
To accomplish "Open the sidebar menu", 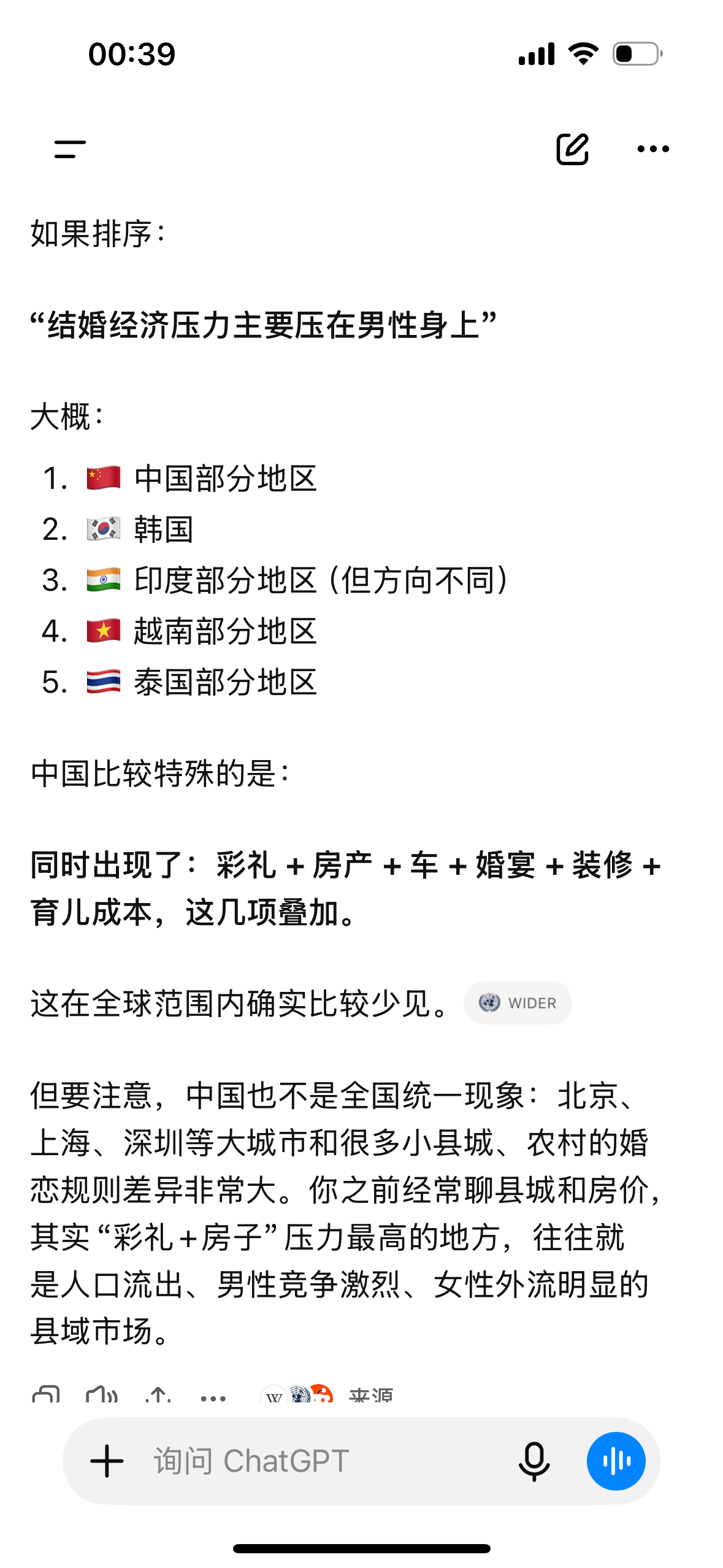I will click(x=70, y=149).
